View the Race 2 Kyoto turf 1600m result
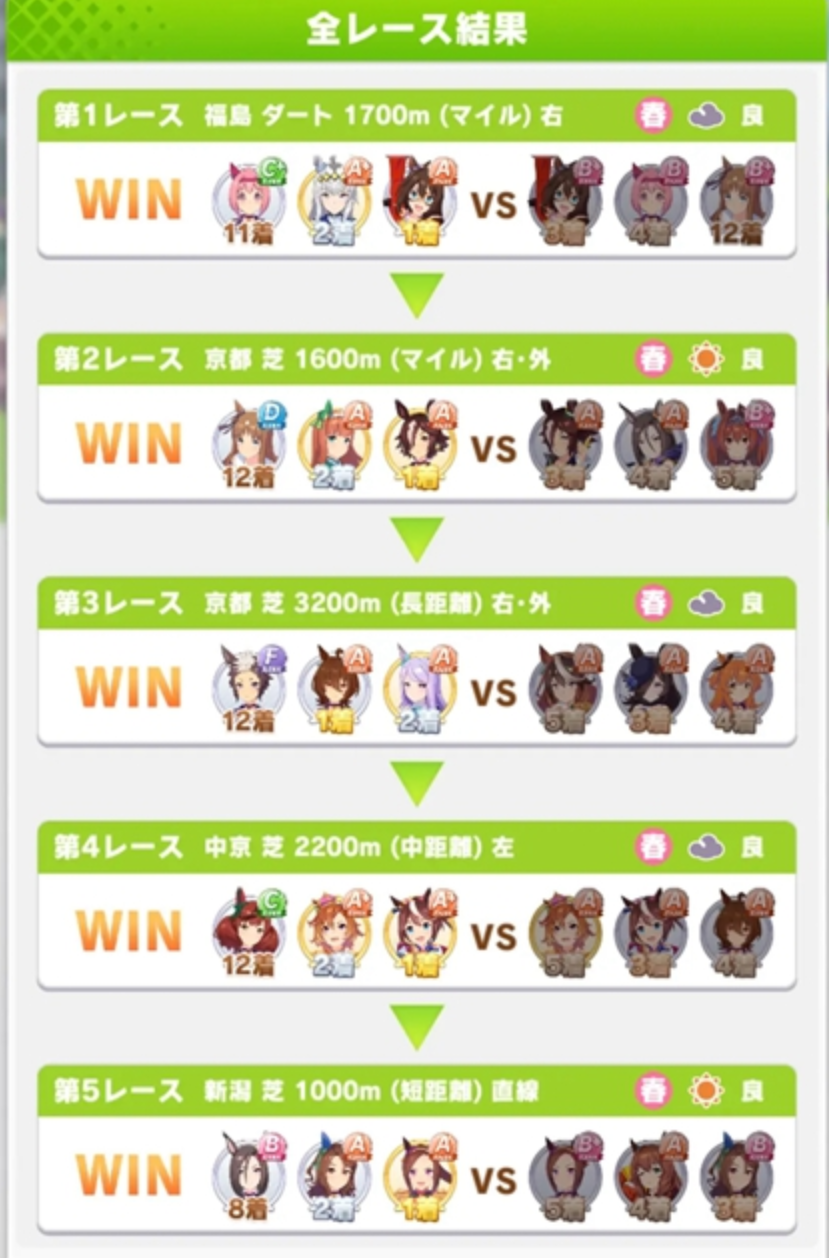The image size is (829, 1258). coord(416,420)
